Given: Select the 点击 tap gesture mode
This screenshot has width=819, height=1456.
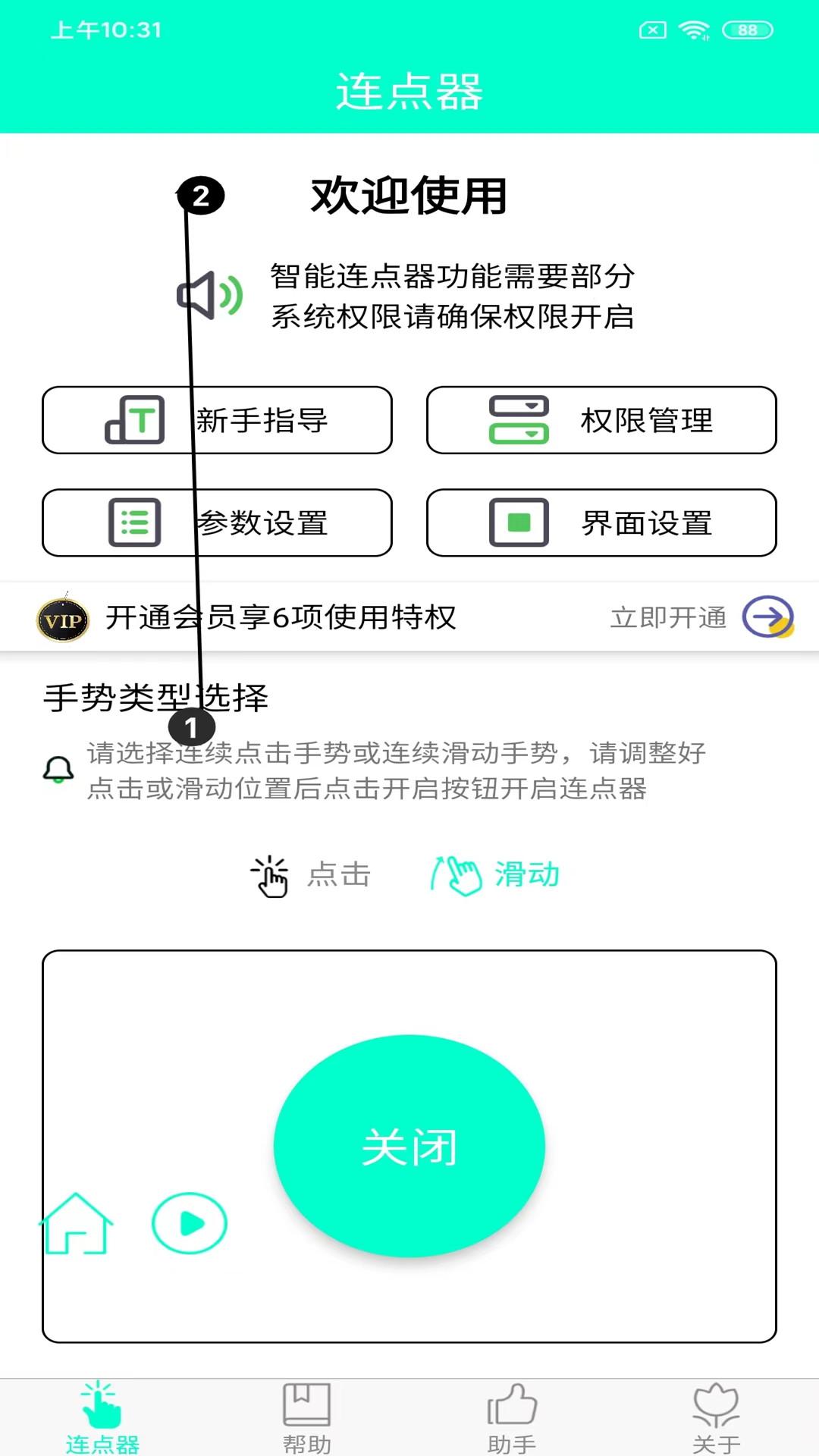Looking at the screenshot, I should pyautogui.click(x=311, y=876).
